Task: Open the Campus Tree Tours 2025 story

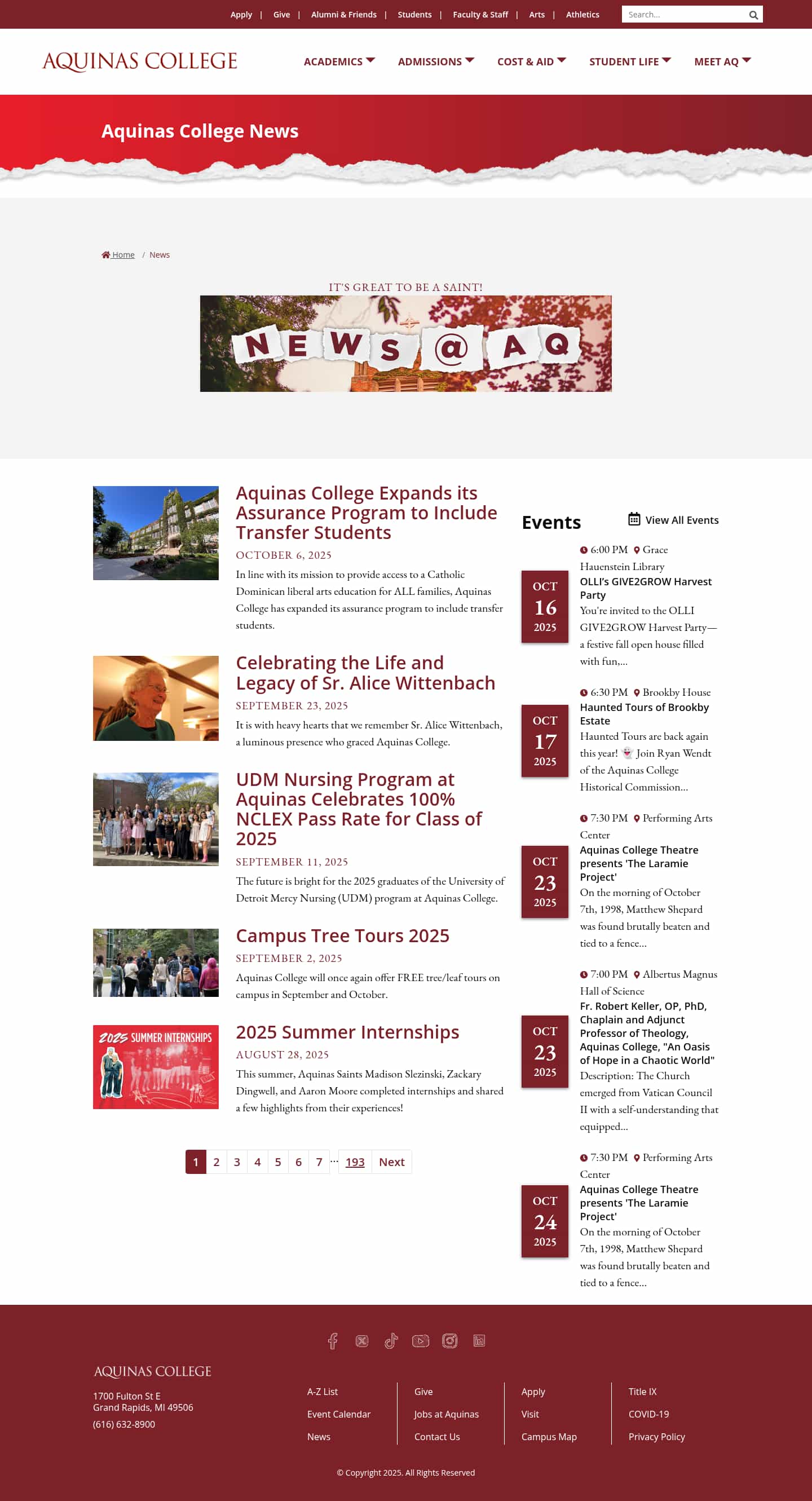Action: point(342,935)
